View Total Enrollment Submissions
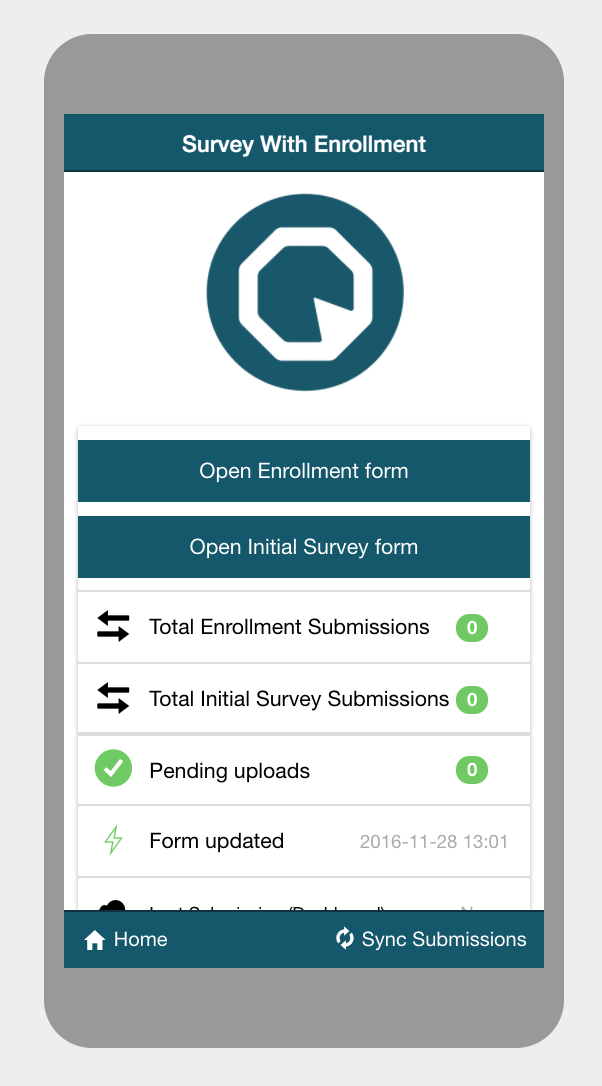The height and width of the screenshot is (1086, 602). coord(303,627)
